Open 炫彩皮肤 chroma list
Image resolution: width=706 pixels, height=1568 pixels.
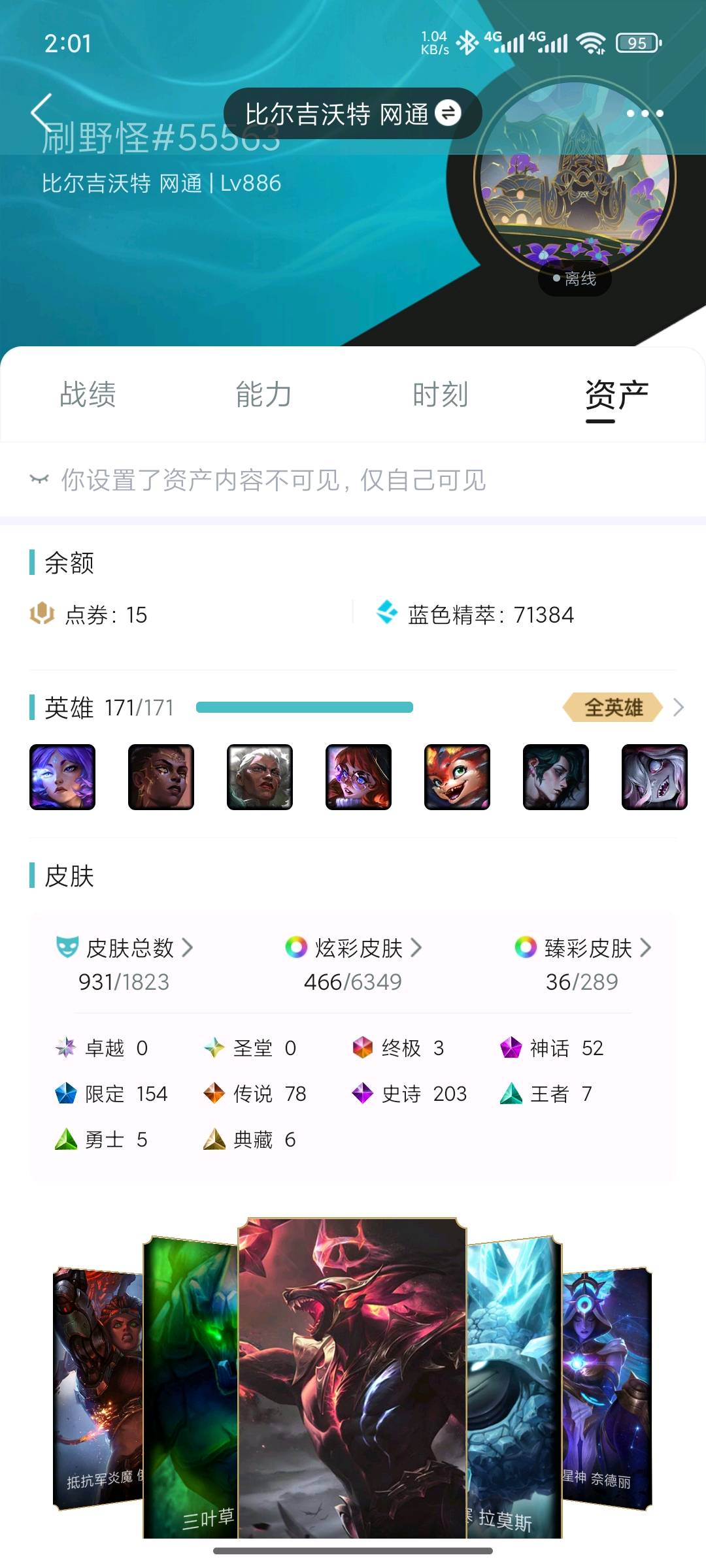tap(353, 949)
